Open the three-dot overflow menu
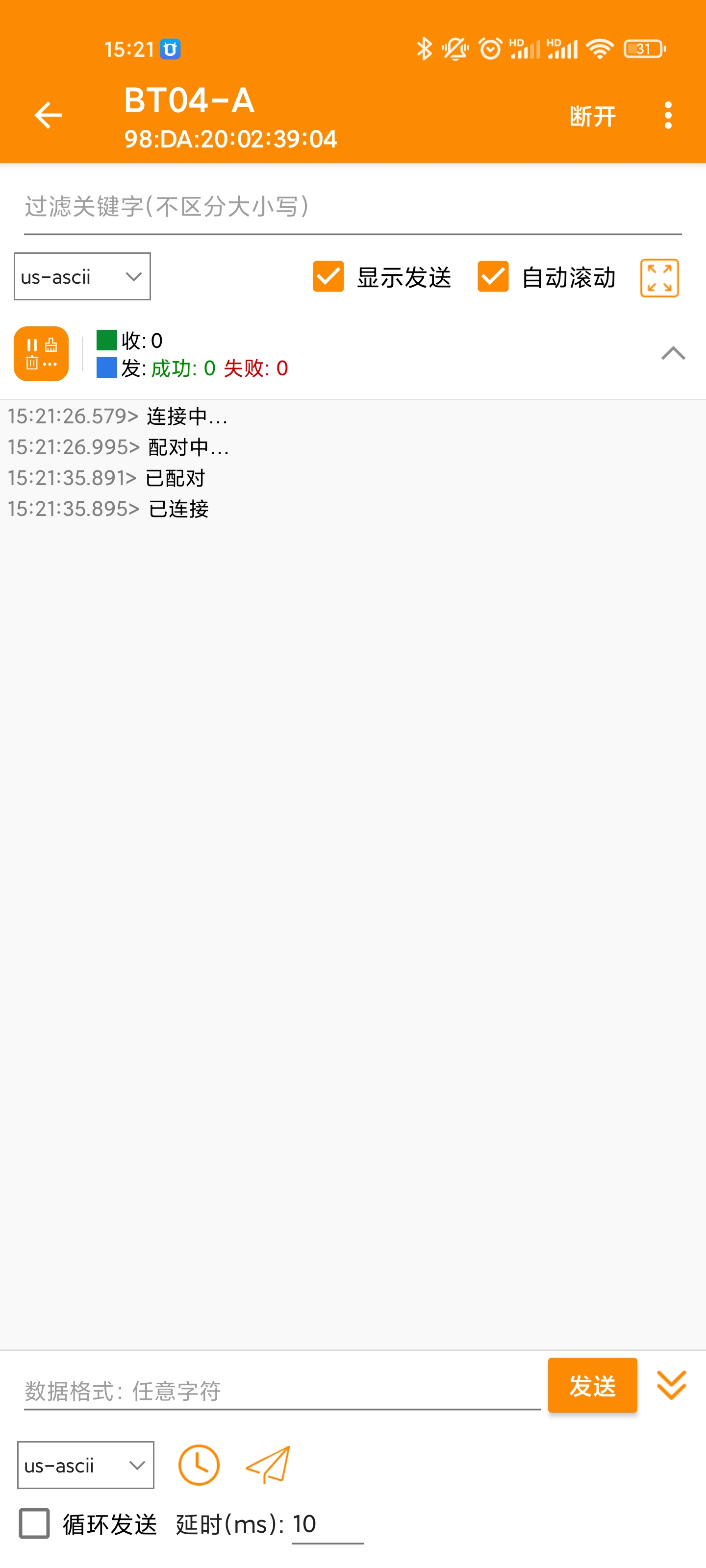Image resolution: width=706 pixels, height=1568 pixels. [668, 115]
